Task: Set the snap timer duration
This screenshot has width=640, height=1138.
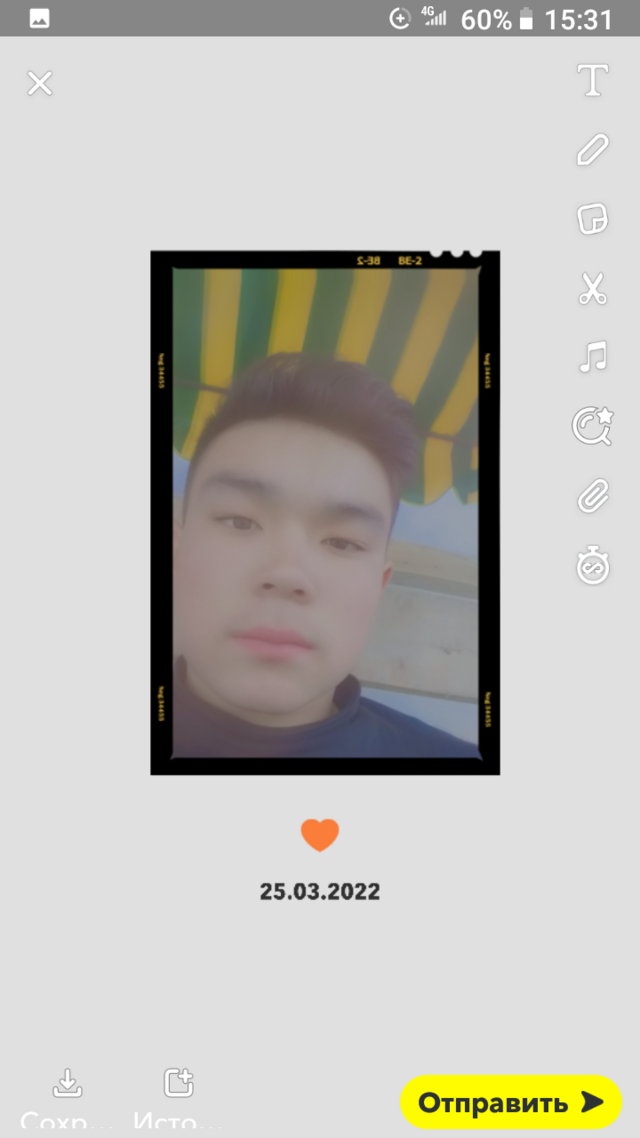Action: pos(593,565)
